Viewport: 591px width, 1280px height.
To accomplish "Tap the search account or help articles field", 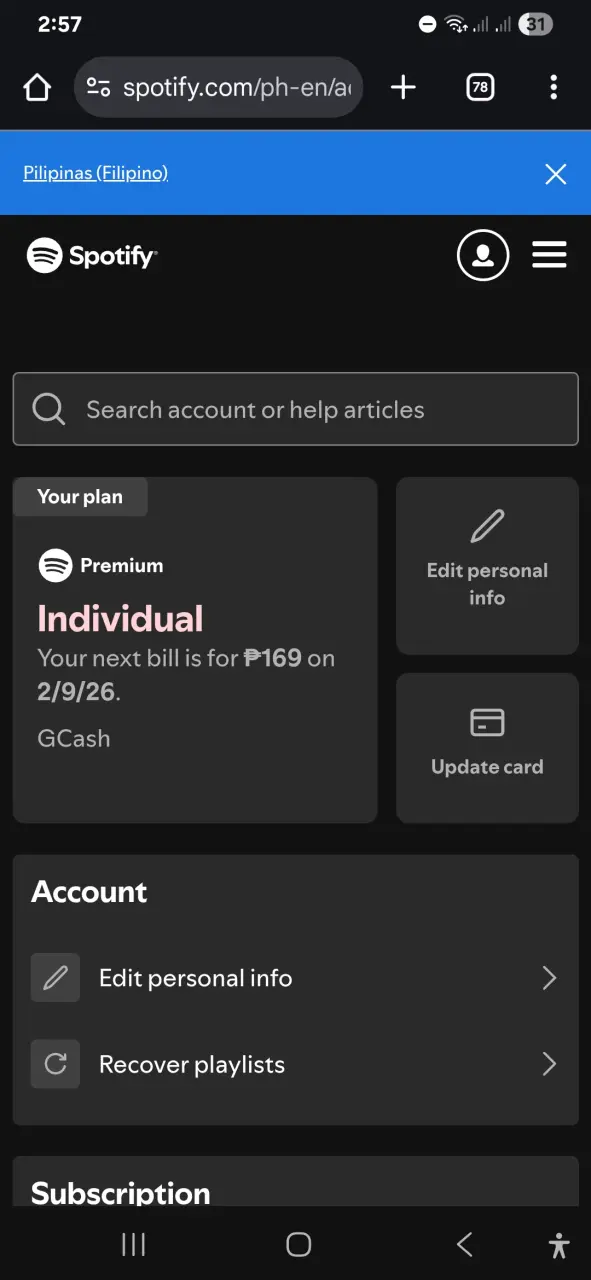I will [x=295, y=409].
